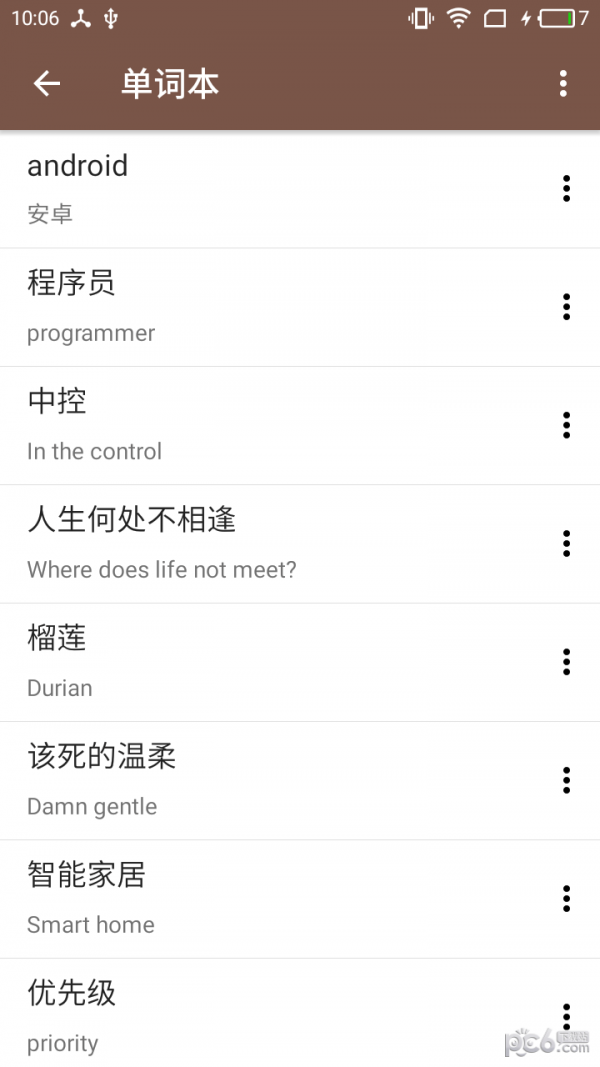Viewport: 600px width, 1067px height.
Task: Show more options for 中控
Action: point(566,425)
